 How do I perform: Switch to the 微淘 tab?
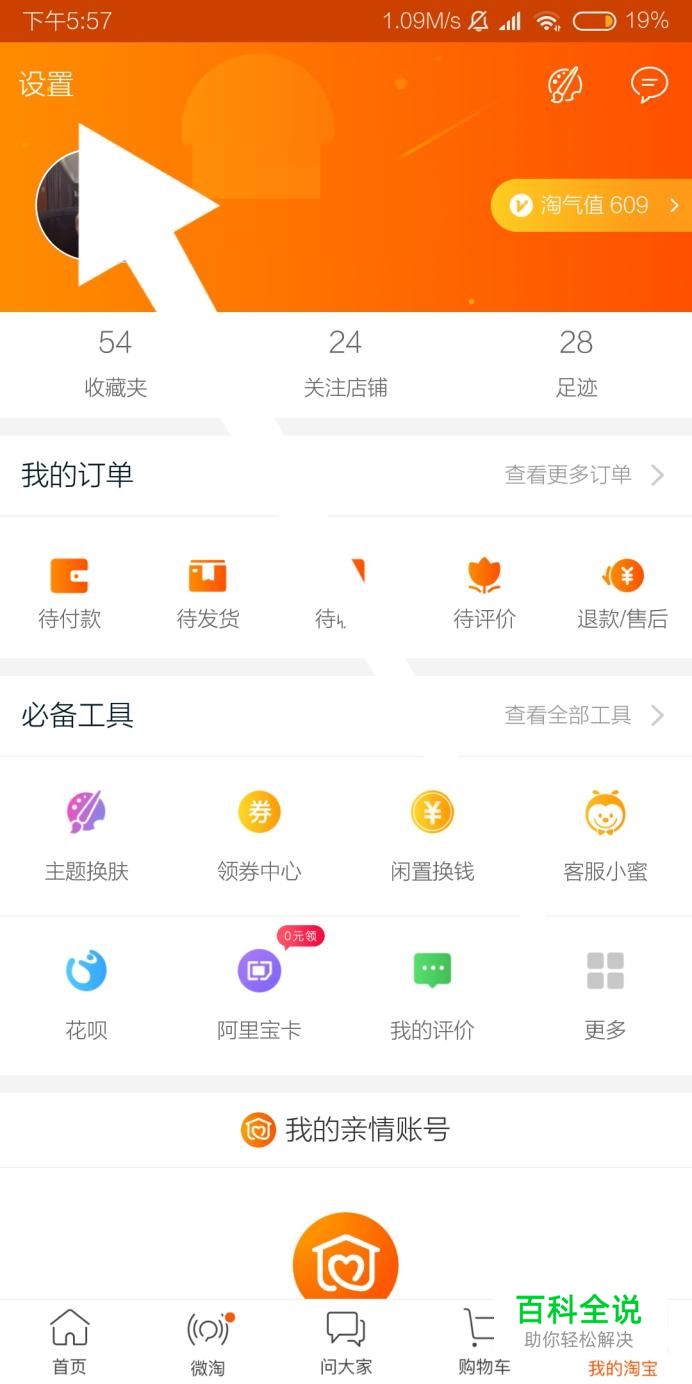coord(208,1342)
